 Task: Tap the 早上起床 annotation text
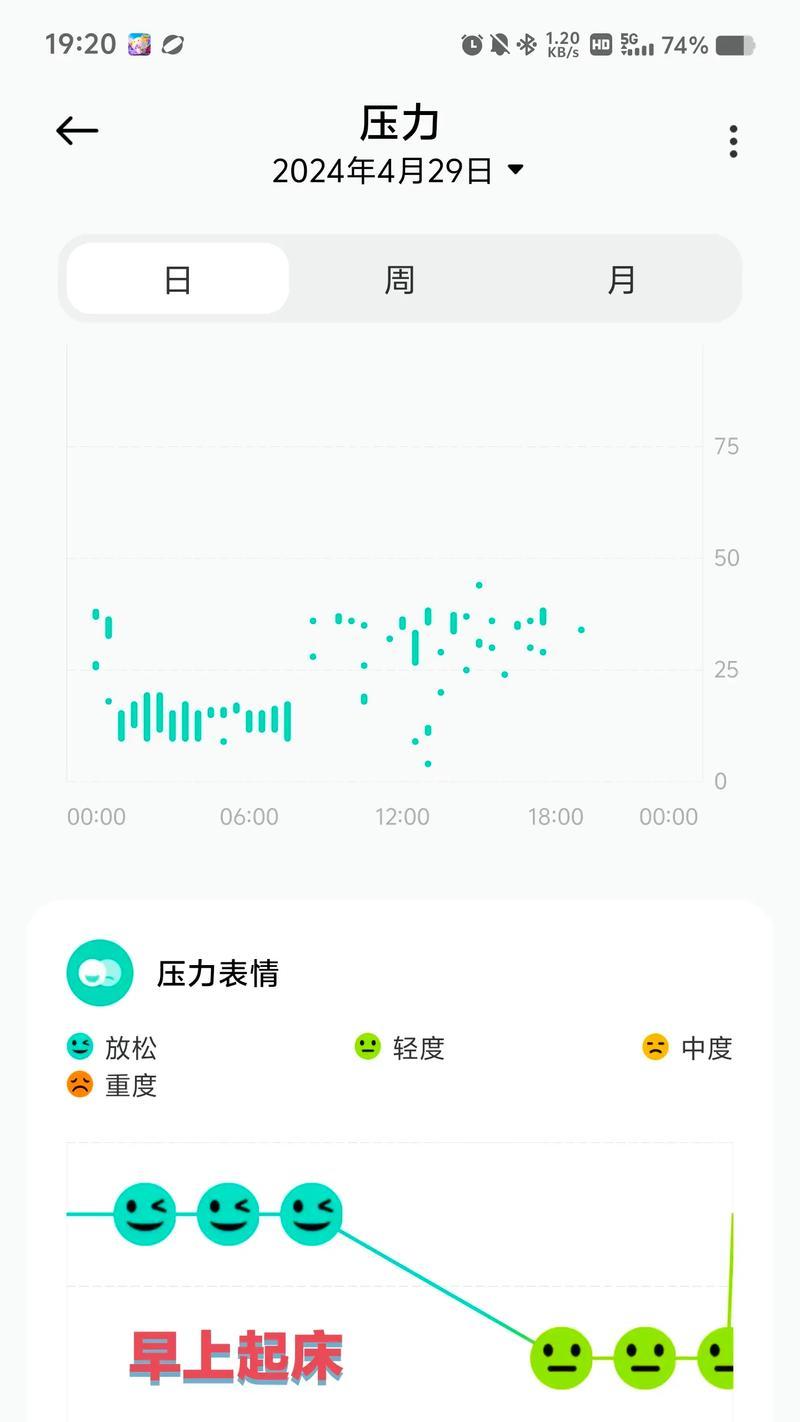(x=236, y=1356)
